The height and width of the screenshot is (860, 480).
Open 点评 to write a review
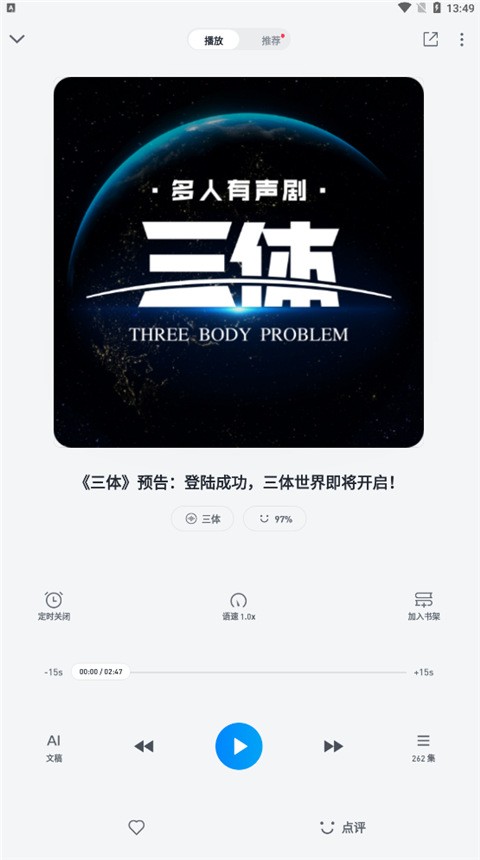pyautogui.click(x=343, y=827)
